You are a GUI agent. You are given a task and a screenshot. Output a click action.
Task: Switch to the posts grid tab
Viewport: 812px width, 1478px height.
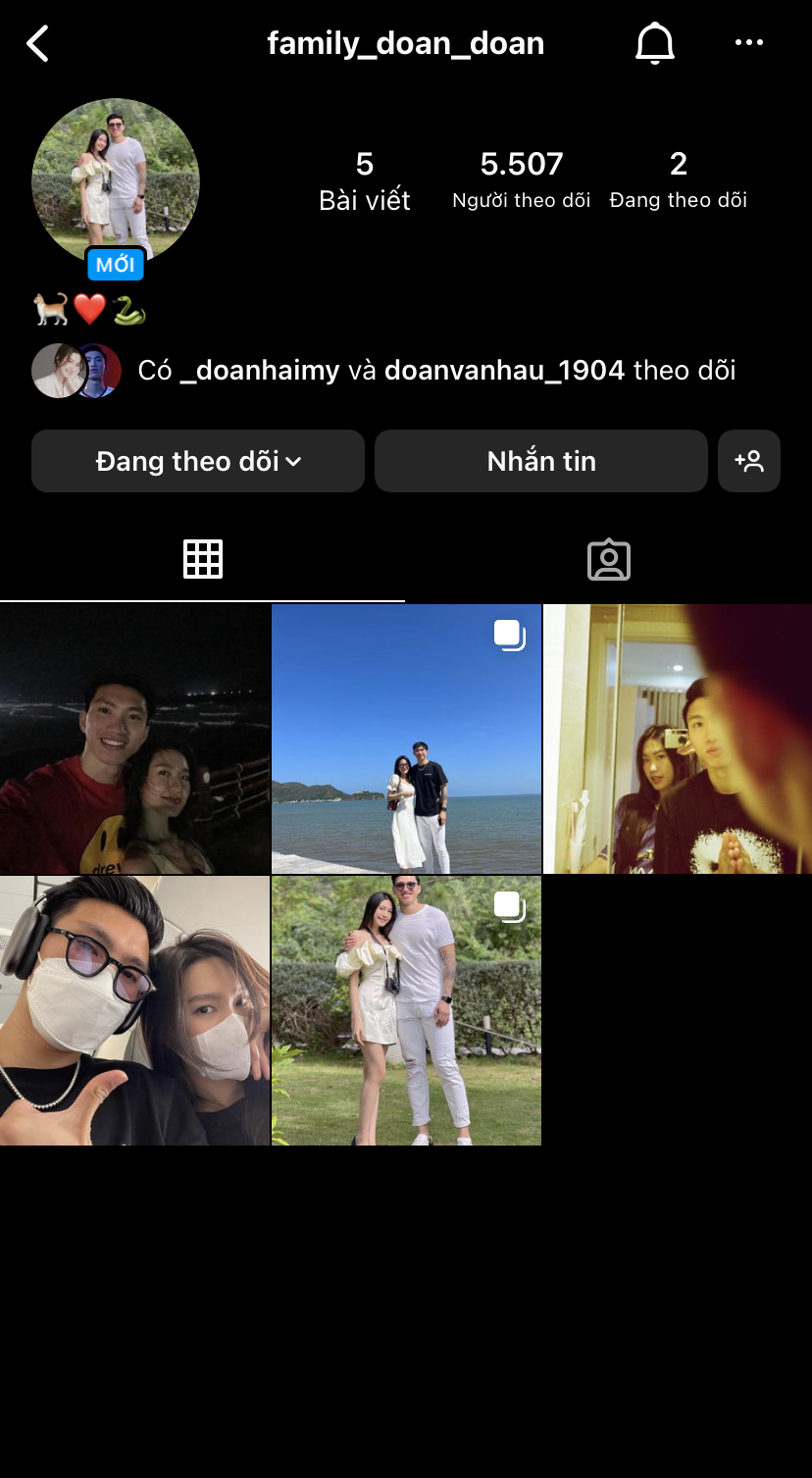pyautogui.click(x=203, y=559)
